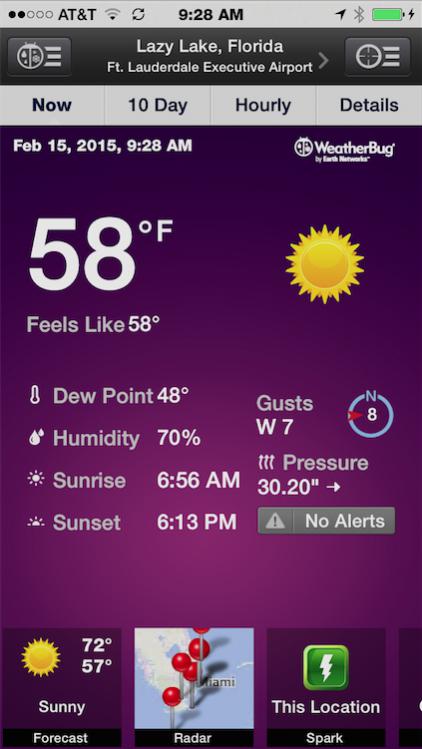Open the Sunny Forecast tile
Viewport: 422px width, 749px height.
(61, 688)
